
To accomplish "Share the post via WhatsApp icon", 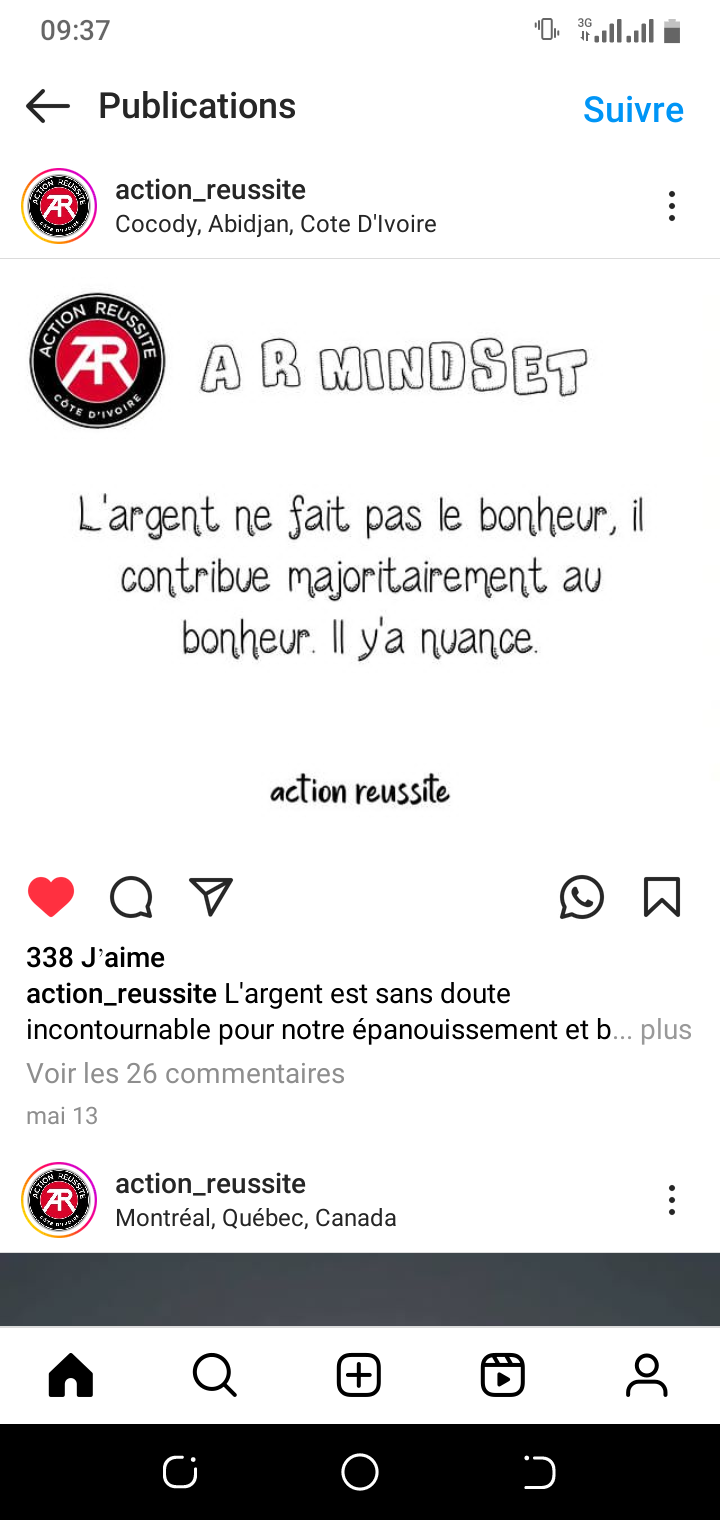I will point(582,897).
